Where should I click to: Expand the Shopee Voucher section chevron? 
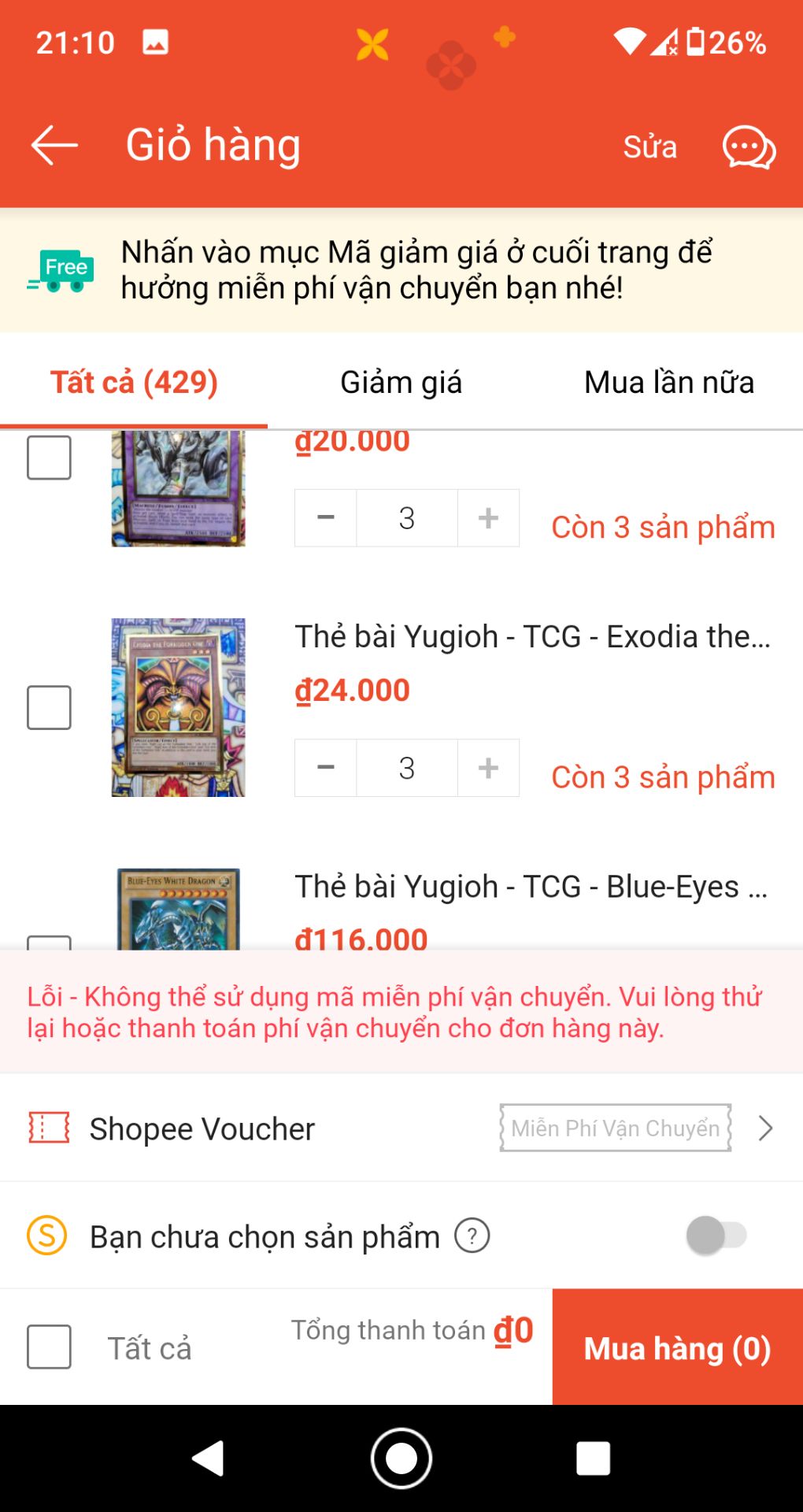(763, 1128)
